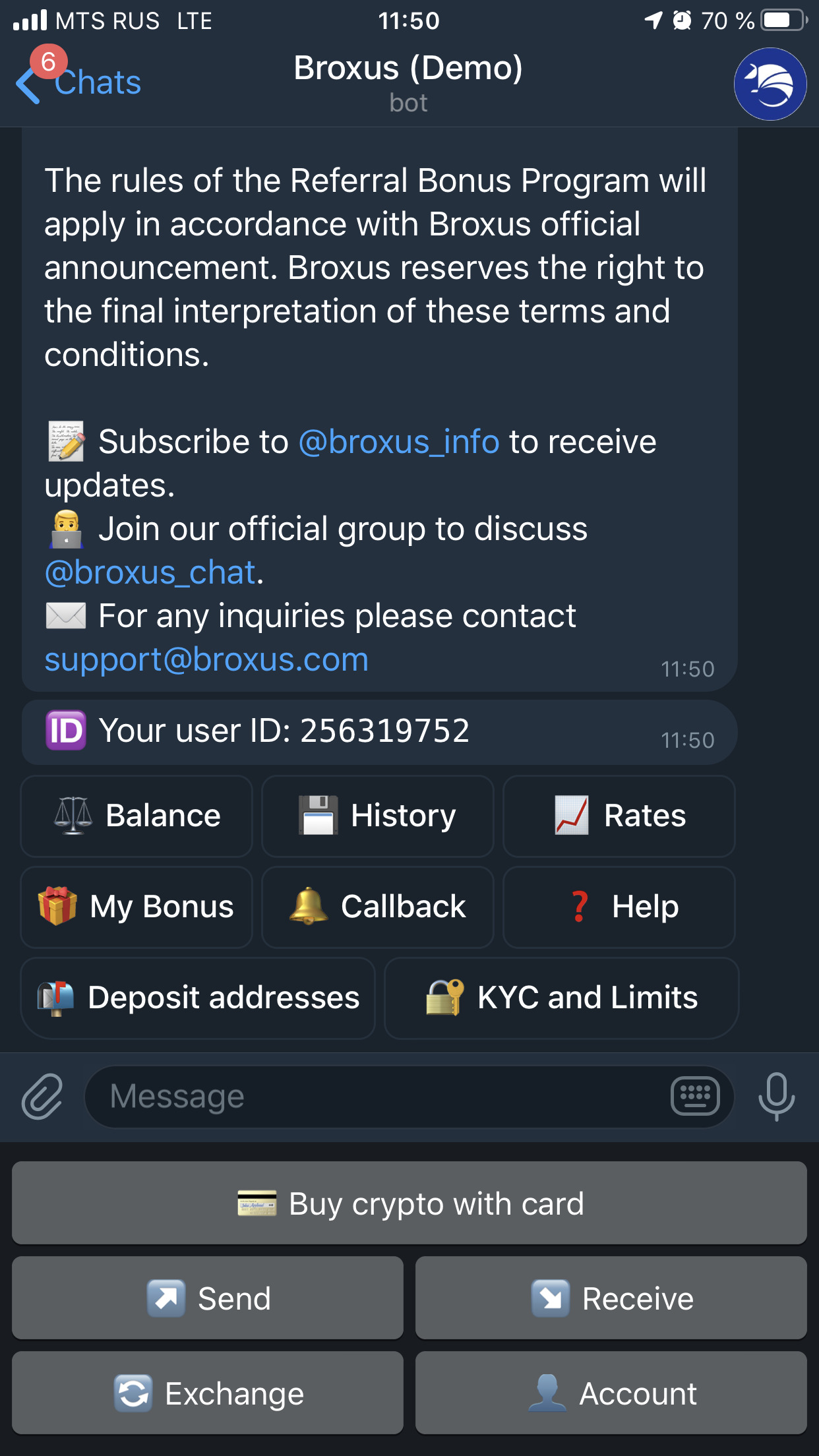Select the Exchange keyboard button
Viewport: 819px width, 1456px height.
(x=208, y=1393)
